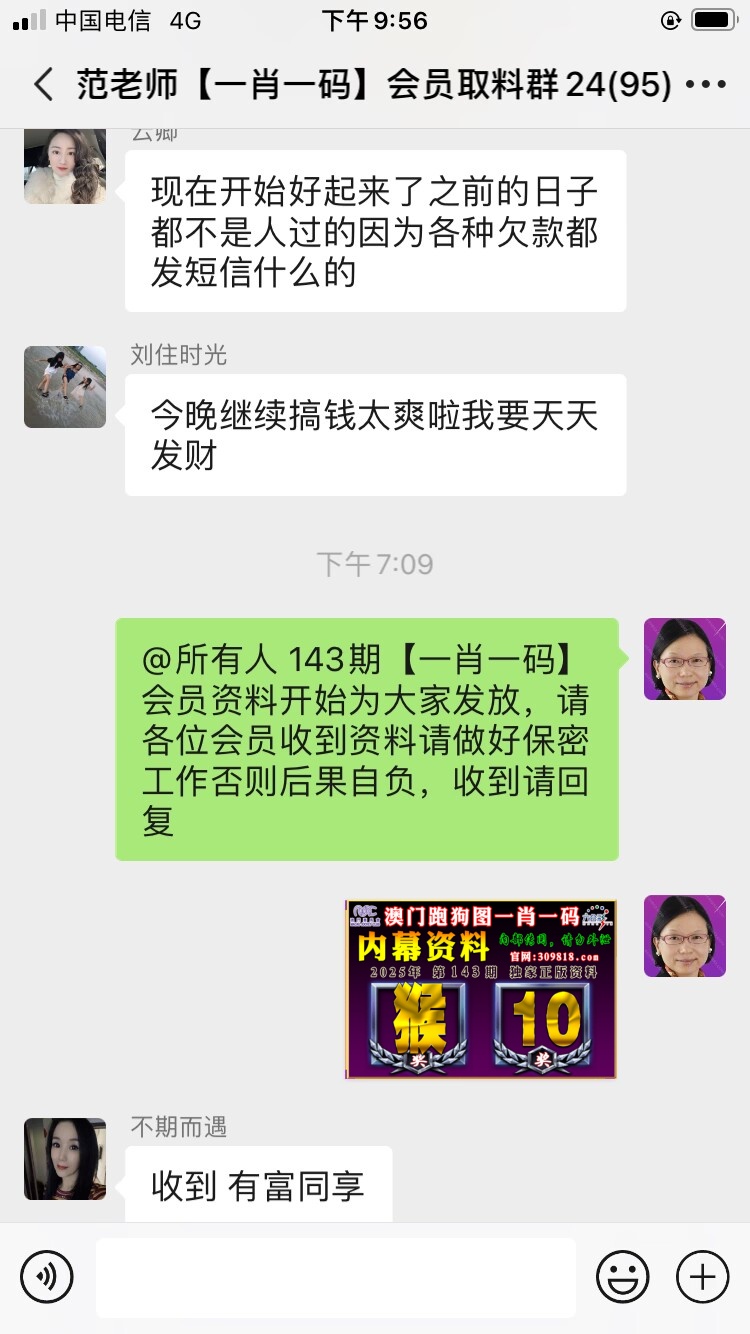This screenshot has width=750, height=1334.
Task: Go back from the group chat
Action: coord(43,85)
